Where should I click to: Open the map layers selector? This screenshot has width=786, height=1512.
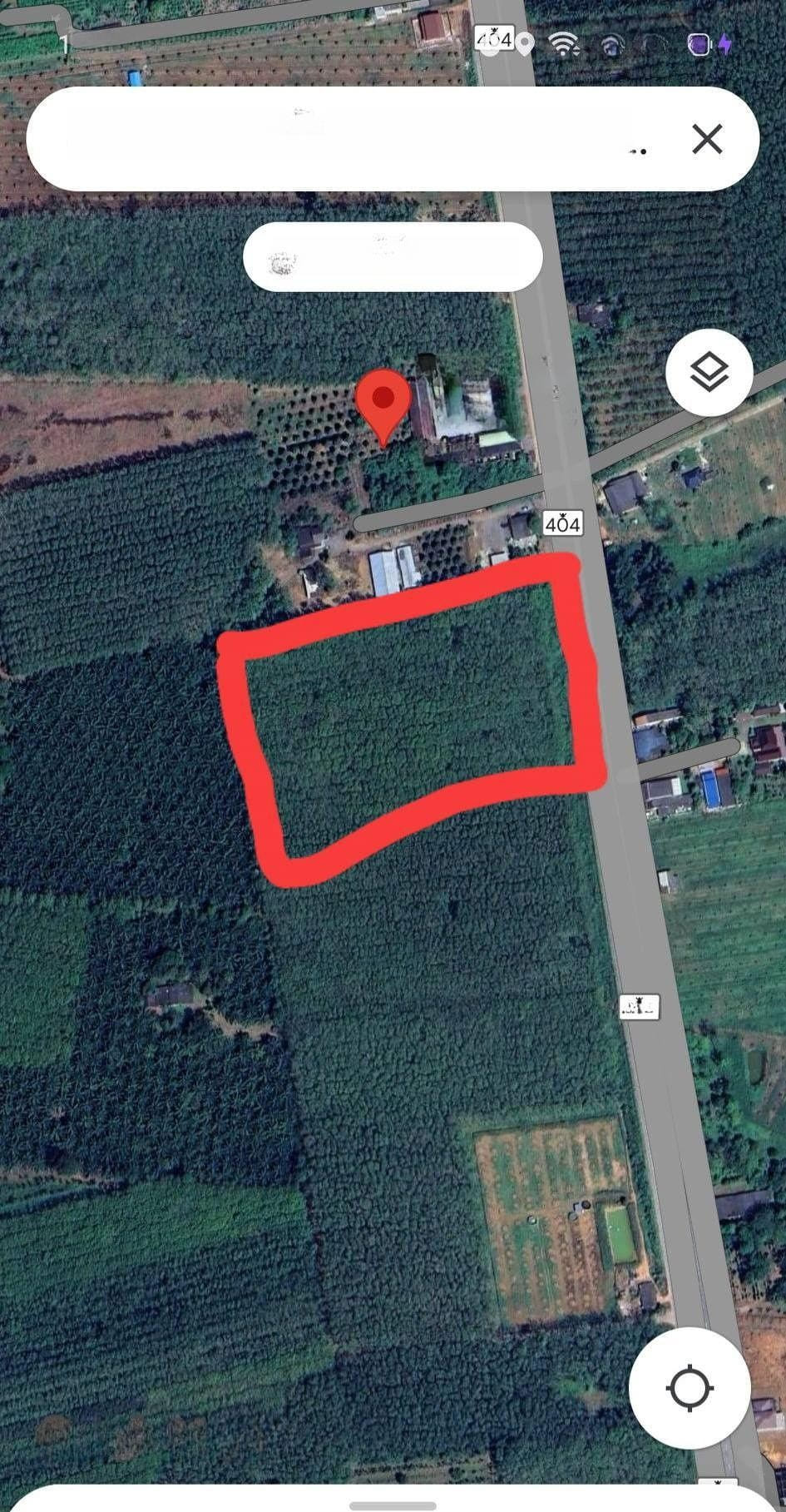(x=709, y=372)
